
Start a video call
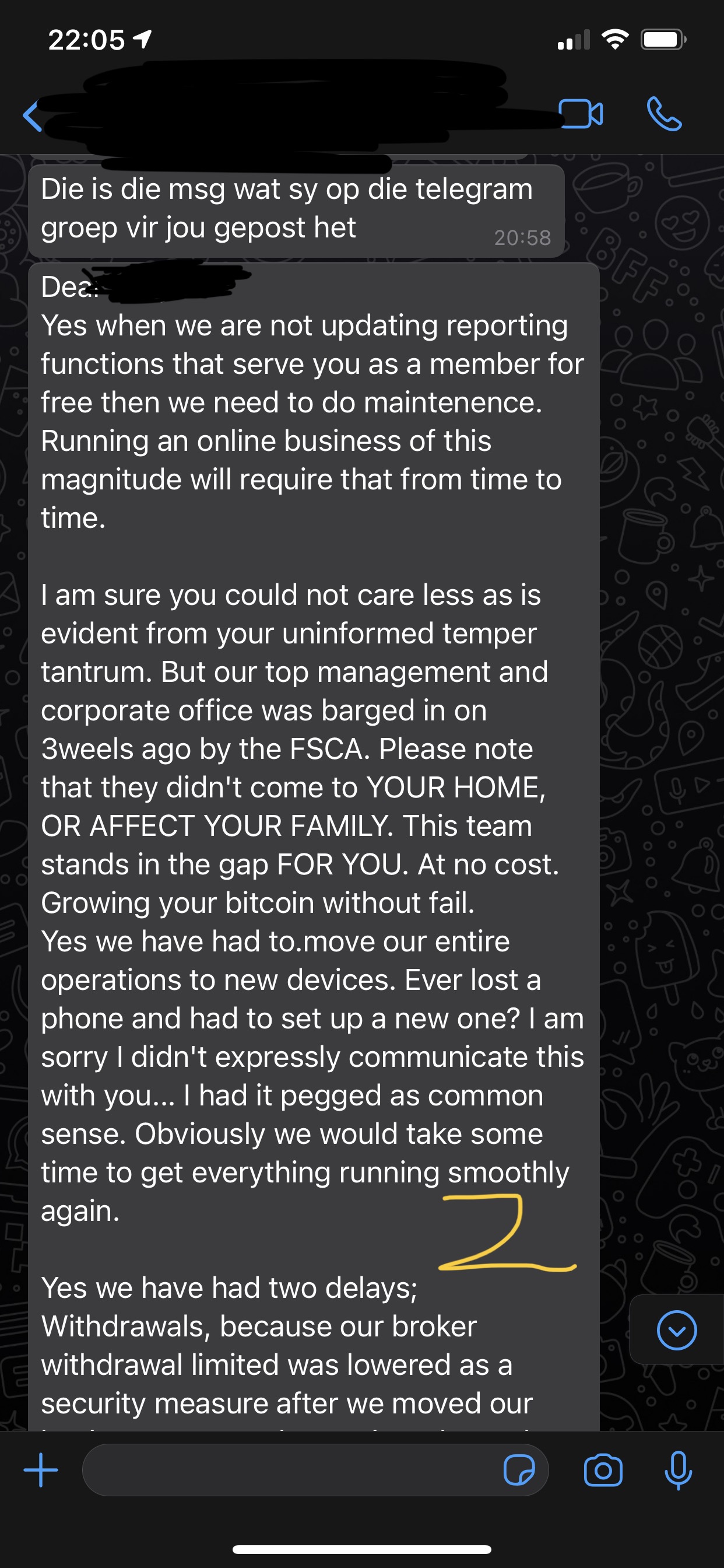[580, 114]
